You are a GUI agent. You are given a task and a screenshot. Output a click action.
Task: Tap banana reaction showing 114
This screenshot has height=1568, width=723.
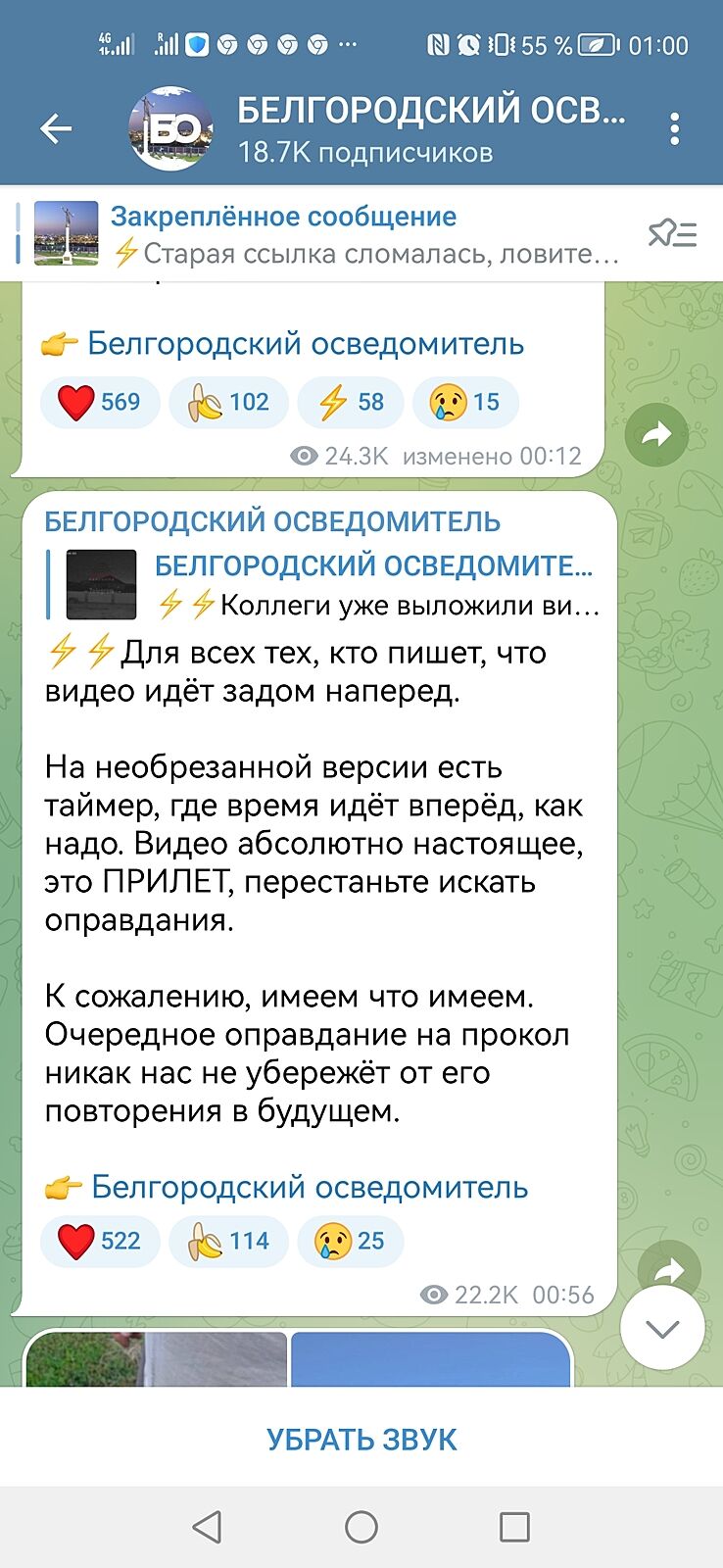[x=228, y=1241]
